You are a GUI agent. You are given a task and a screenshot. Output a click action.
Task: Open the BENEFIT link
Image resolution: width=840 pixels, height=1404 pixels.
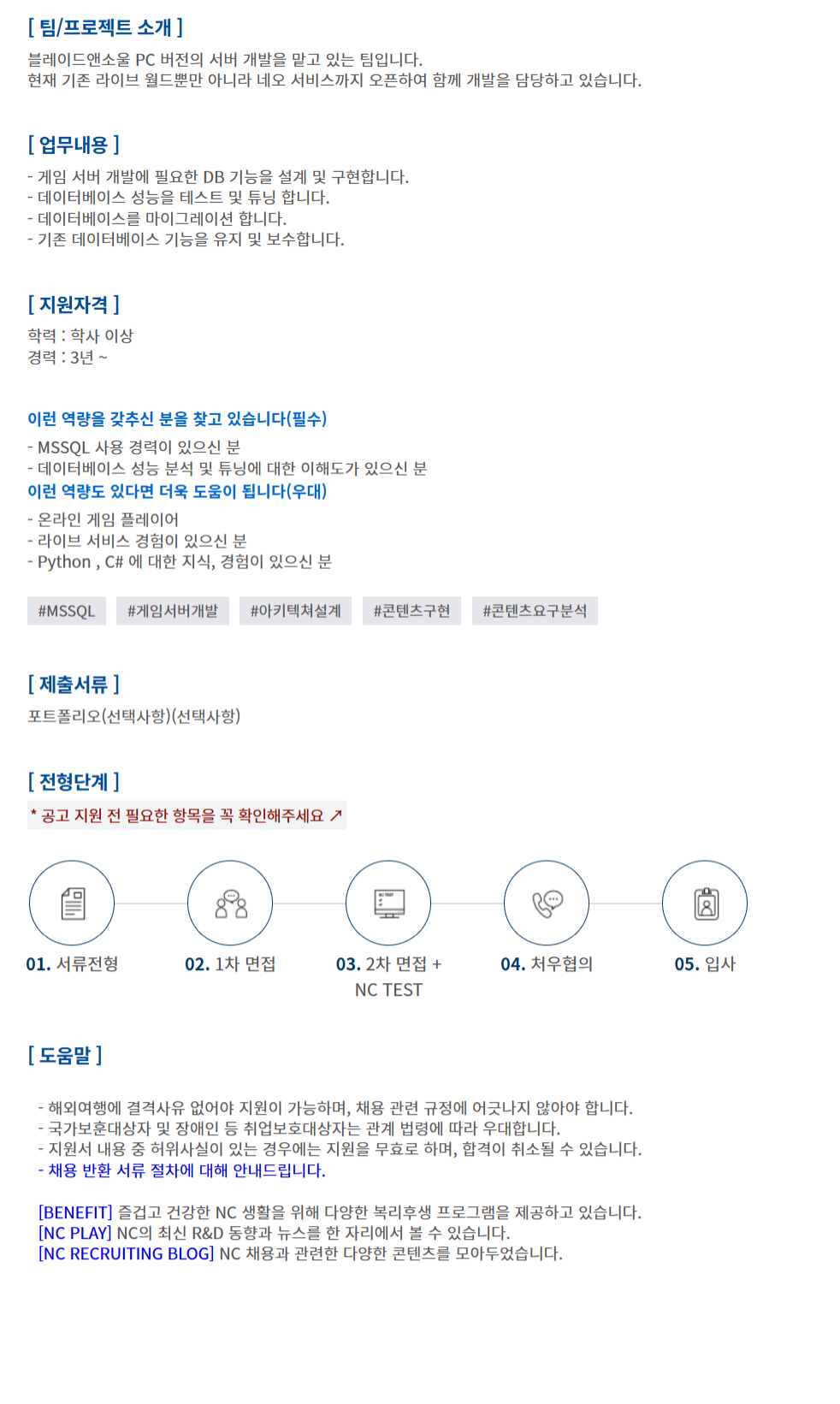coord(75,1212)
